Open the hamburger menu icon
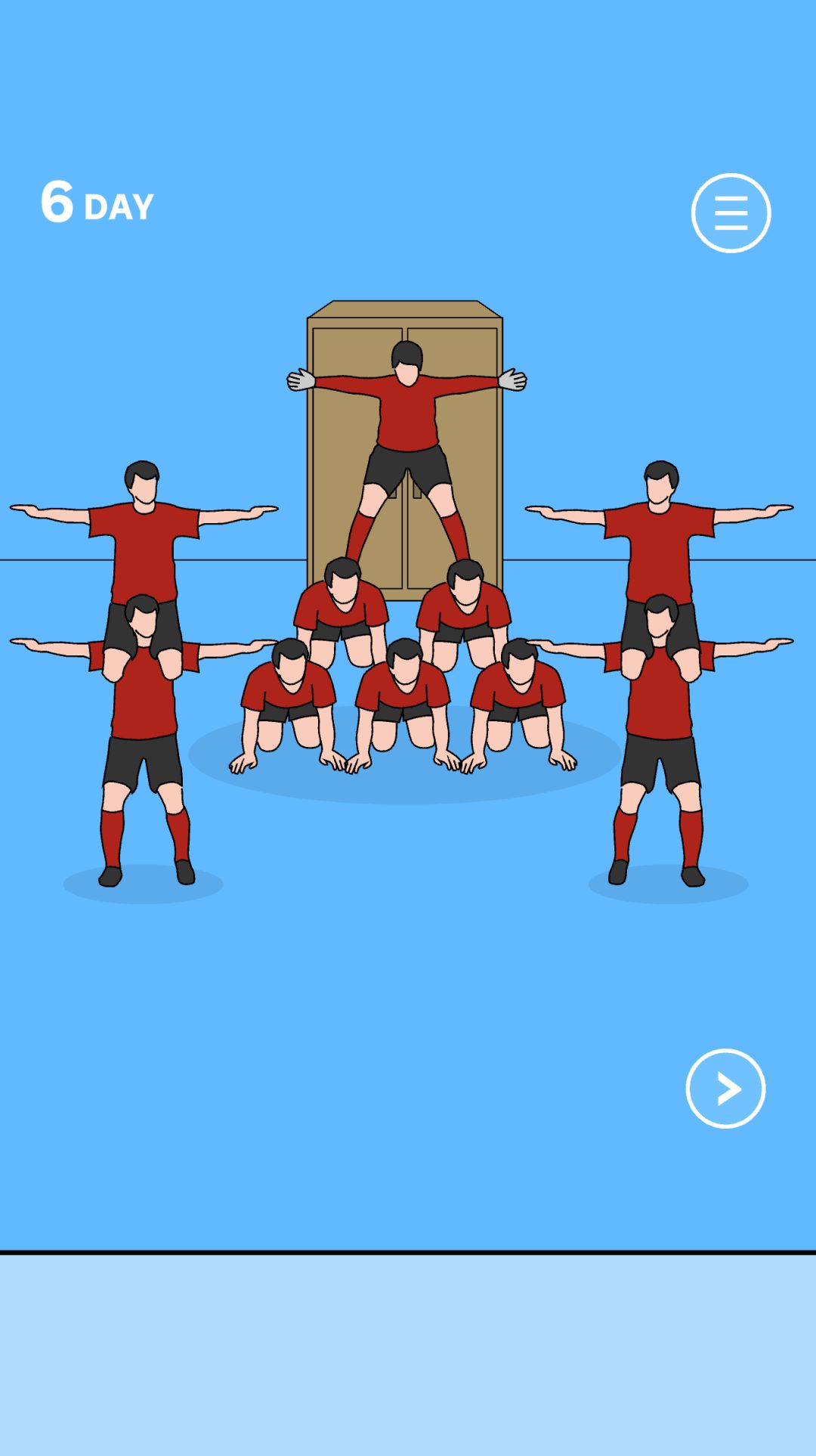Image resolution: width=816 pixels, height=1456 pixels. 731,212
